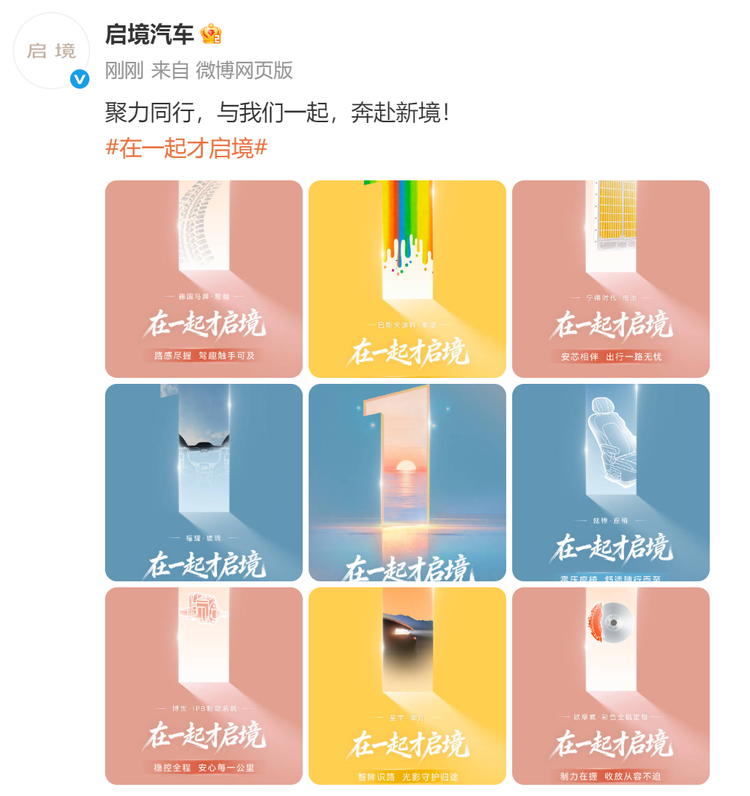Screen dimensions: 750x796
Task: Open 启境汽车's profile avatar
Action: [51, 51]
